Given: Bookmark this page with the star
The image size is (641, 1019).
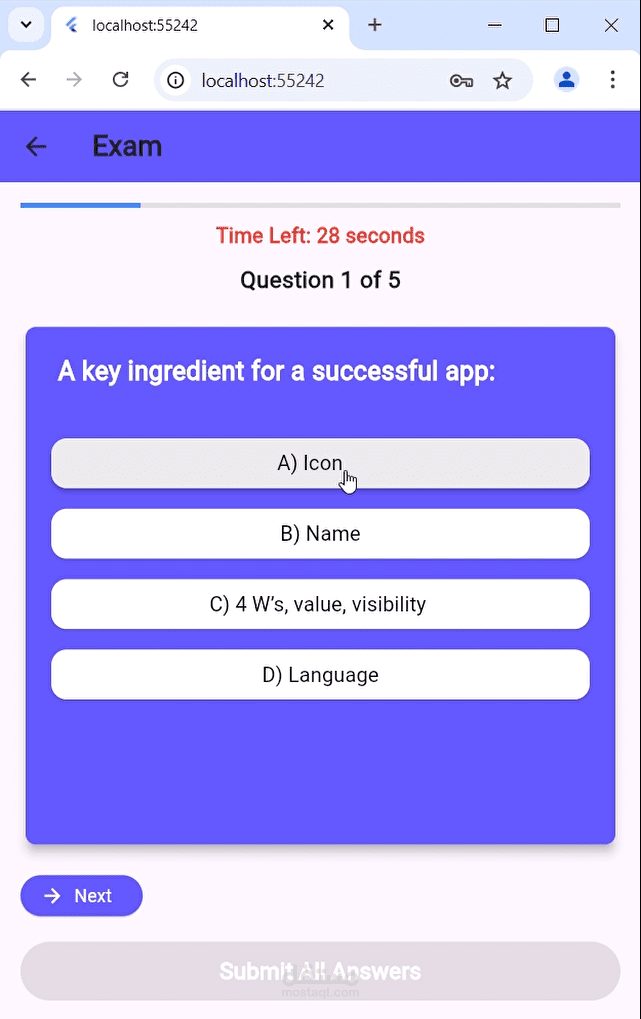Looking at the screenshot, I should pyautogui.click(x=502, y=81).
